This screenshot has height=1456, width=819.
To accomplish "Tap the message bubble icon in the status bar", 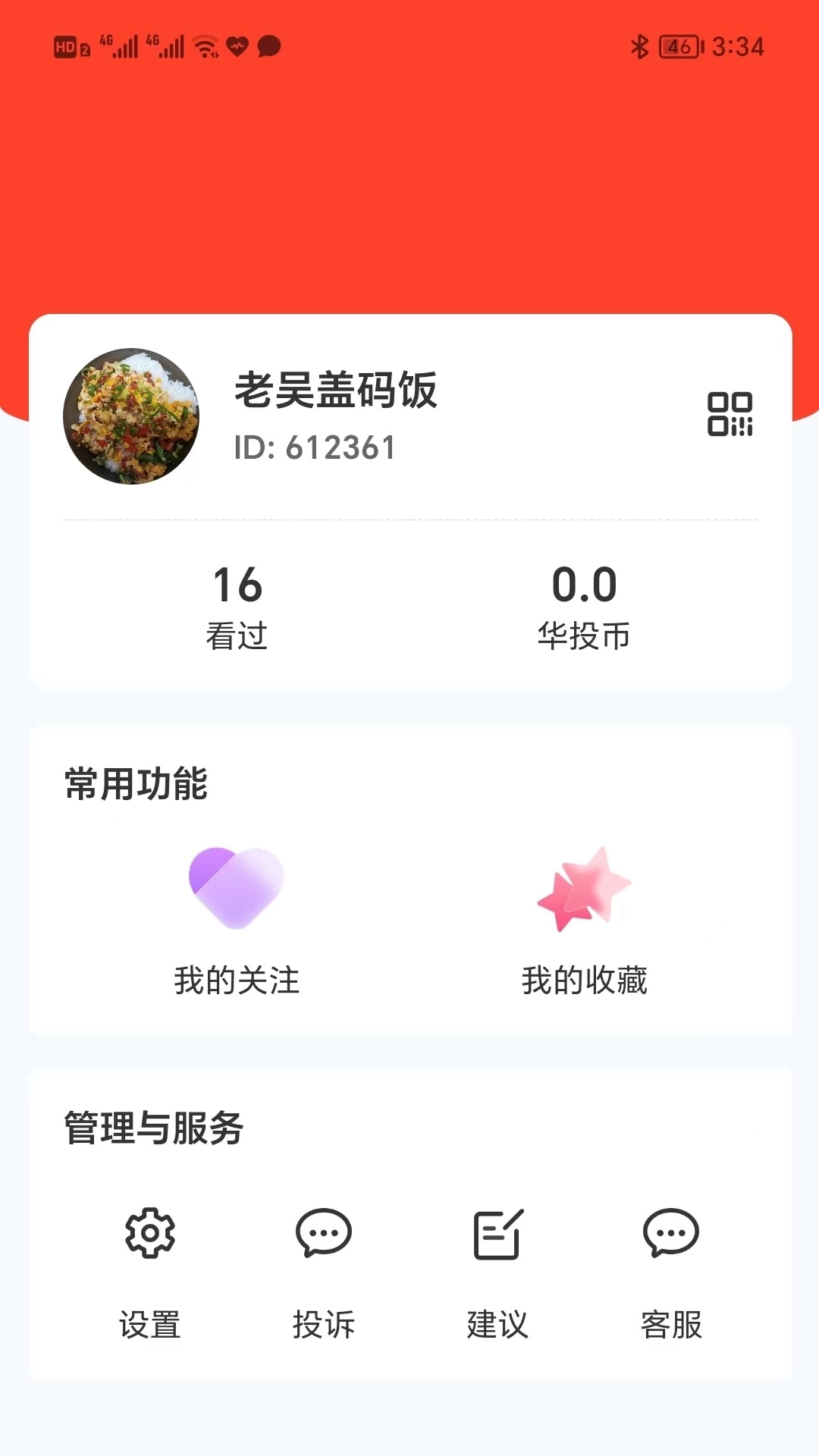I will point(269,47).
